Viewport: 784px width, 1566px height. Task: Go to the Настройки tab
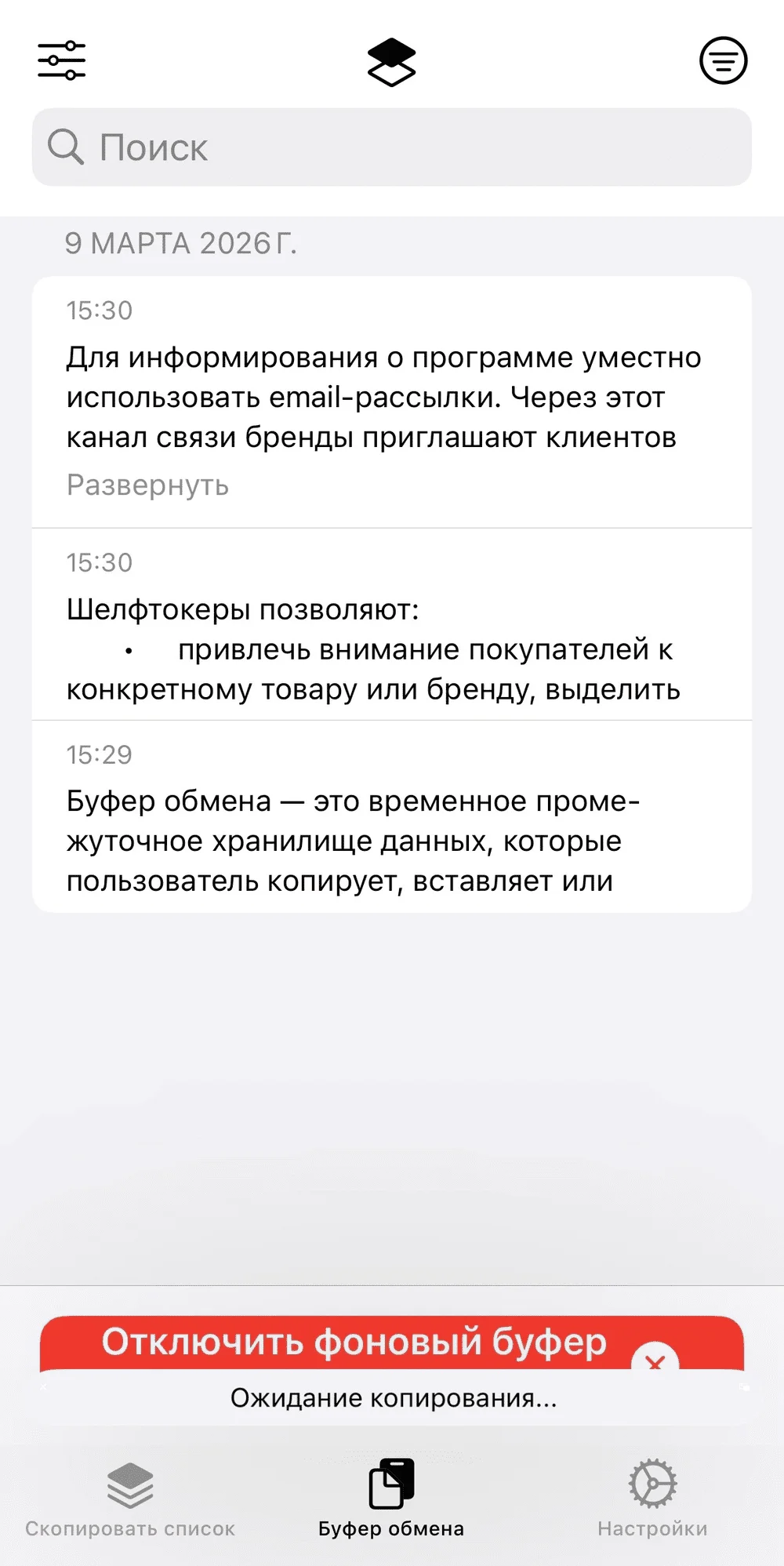click(652, 1499)
